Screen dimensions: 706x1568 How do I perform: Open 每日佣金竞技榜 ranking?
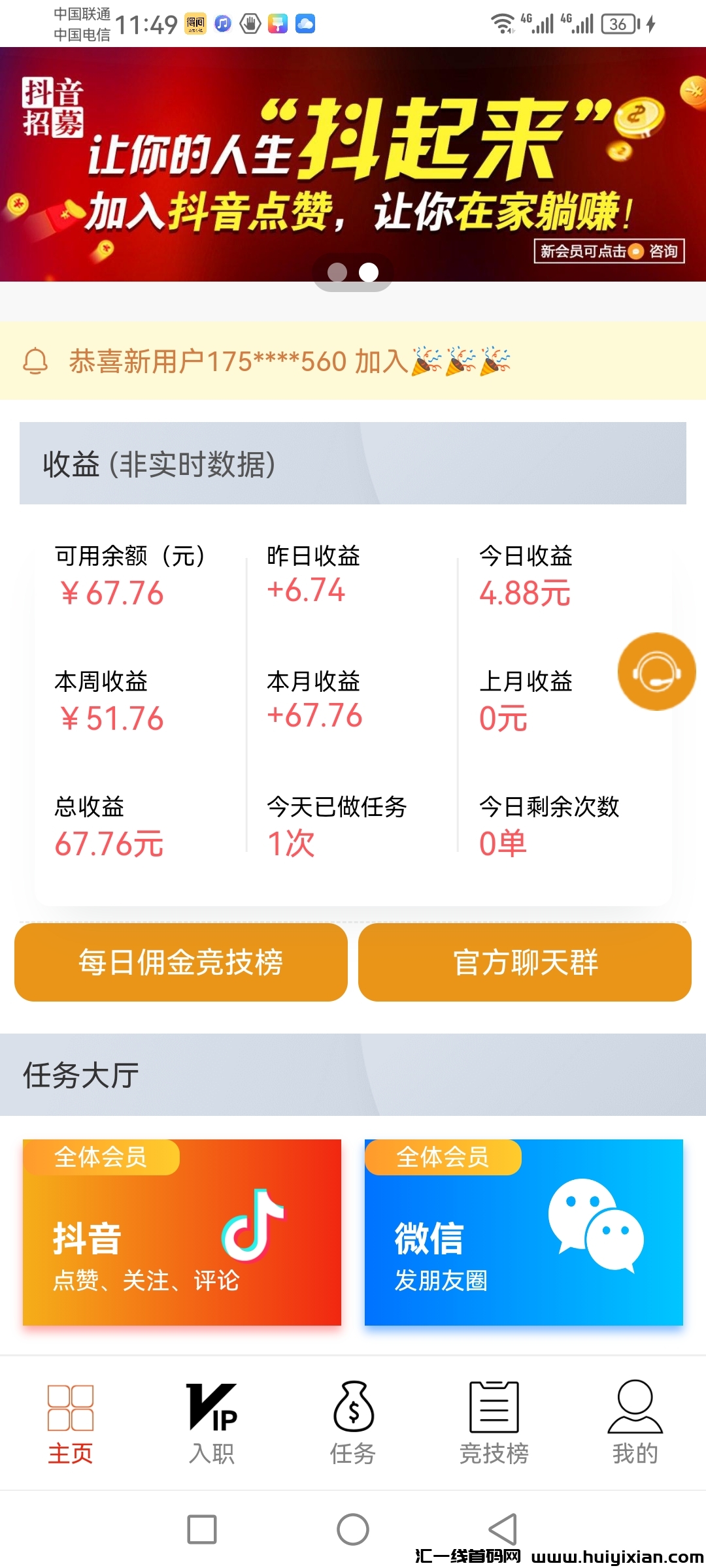coord(181,963)
